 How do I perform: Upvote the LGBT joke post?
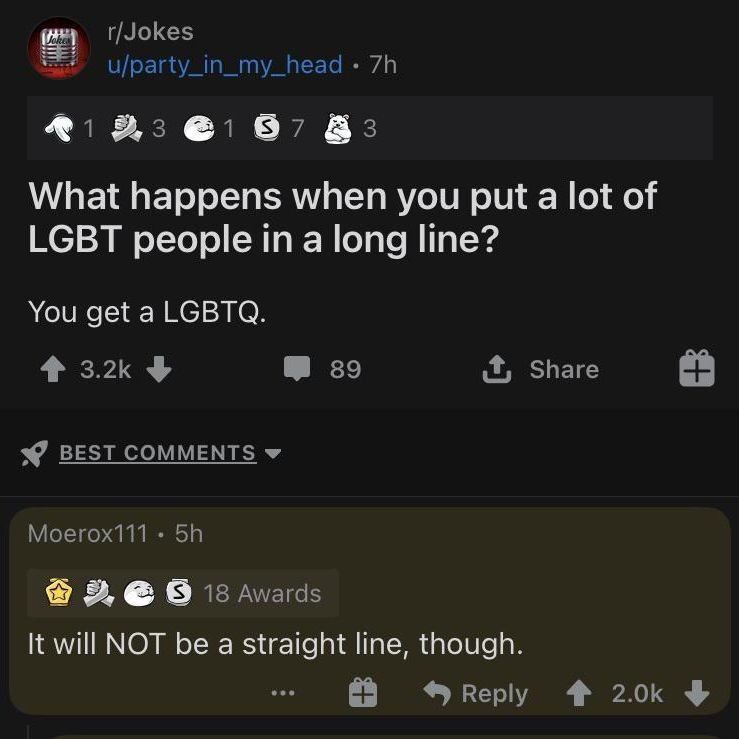pyautogui.click(x=53, y=370)
